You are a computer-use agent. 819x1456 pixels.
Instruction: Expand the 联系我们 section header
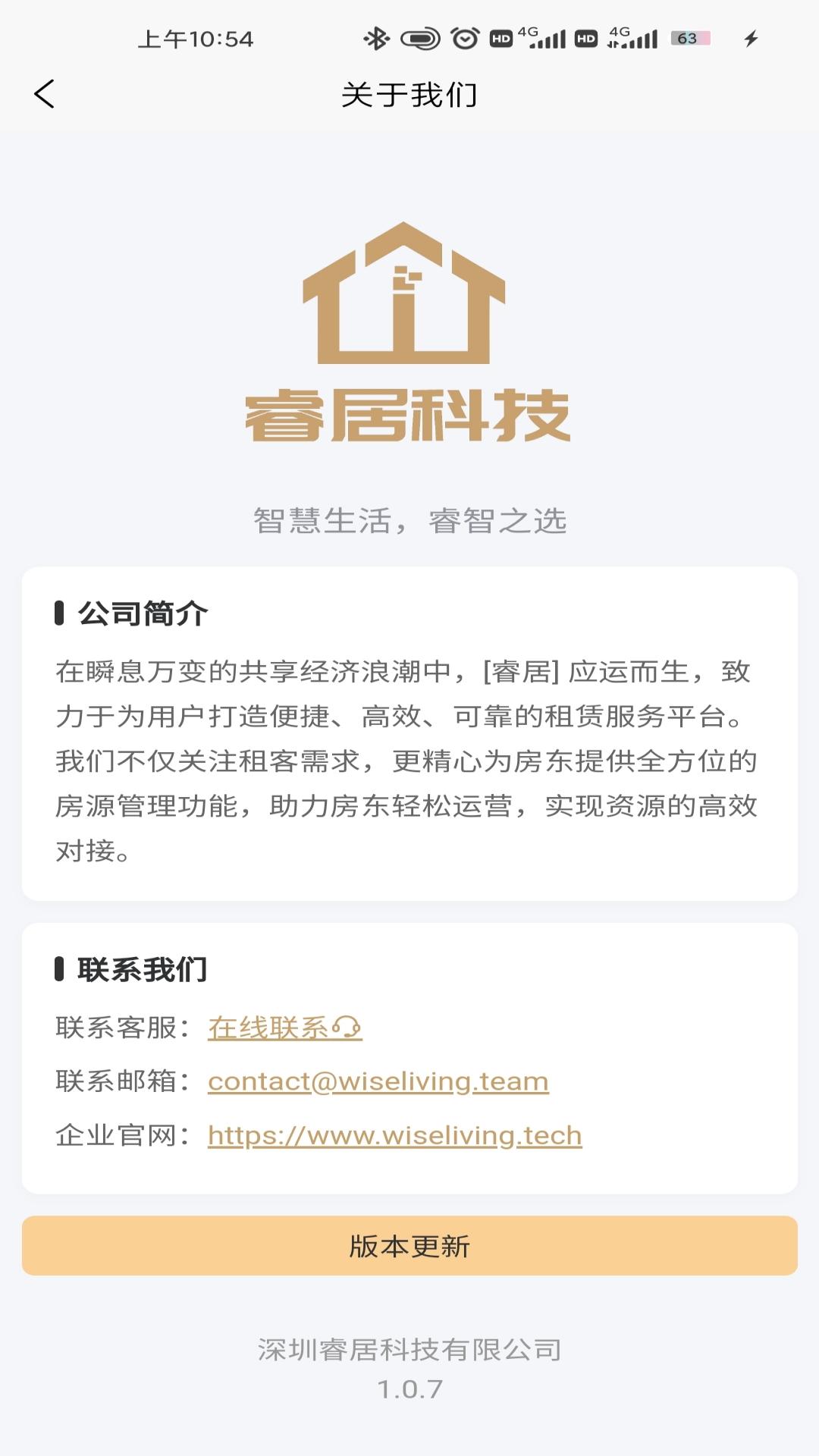(140, 967)
